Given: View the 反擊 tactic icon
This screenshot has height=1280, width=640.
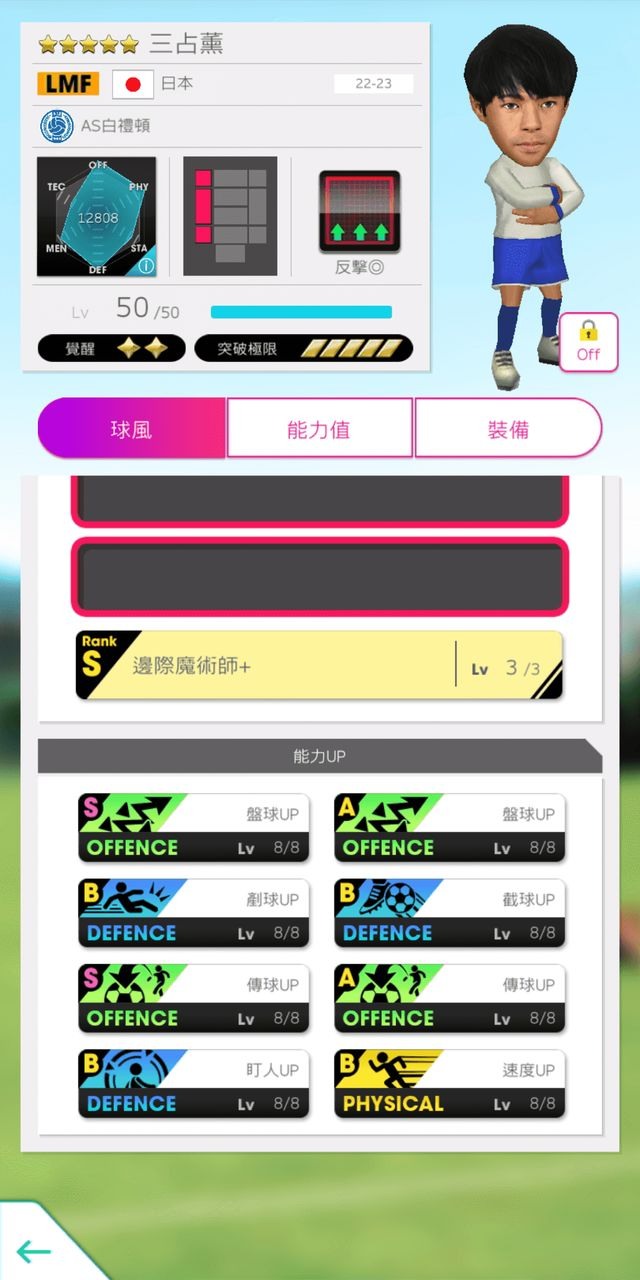Looking at the screenshot, I should pos(360,212).
